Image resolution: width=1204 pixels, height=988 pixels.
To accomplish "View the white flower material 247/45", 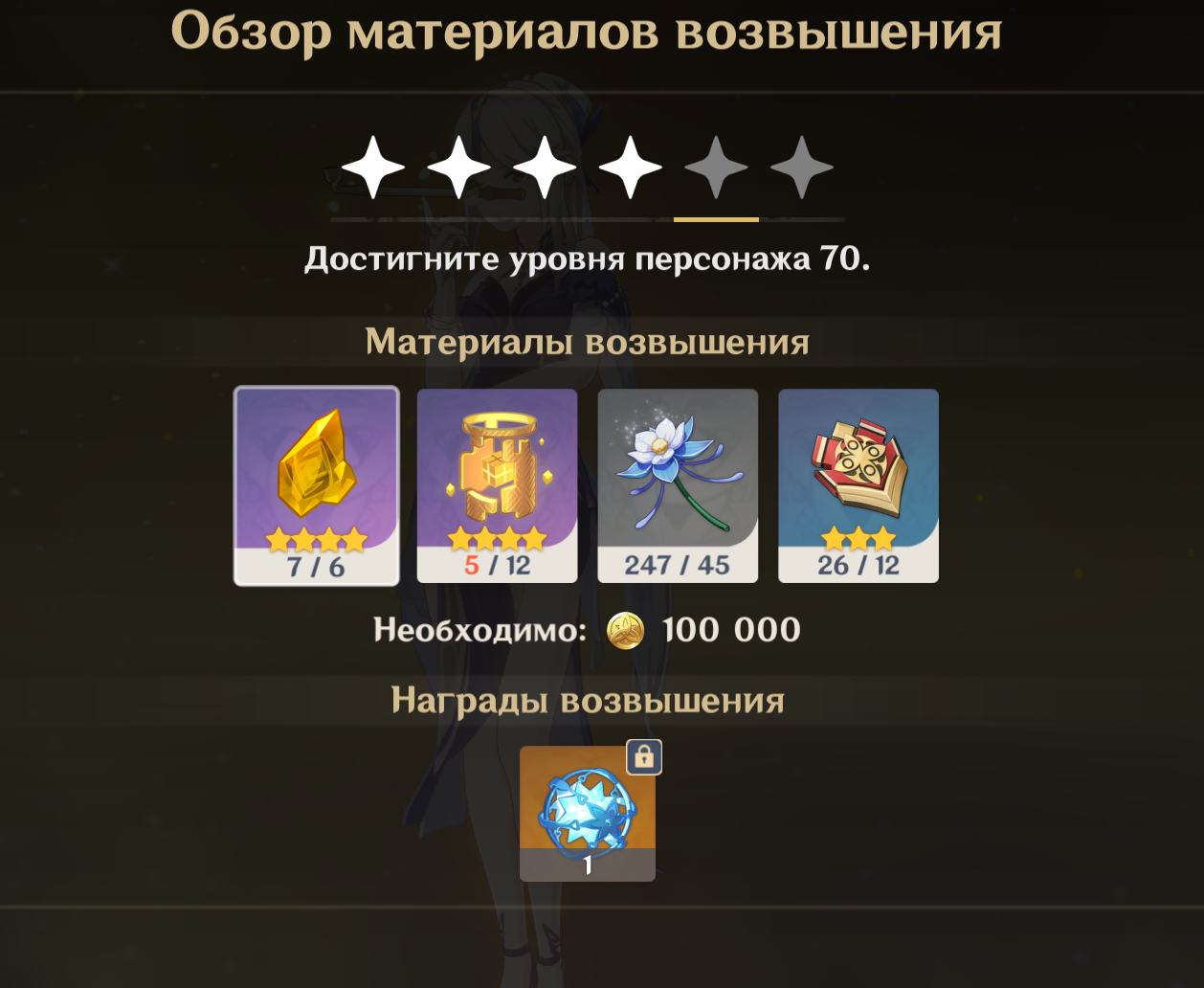I will click(x=678, y=485).
